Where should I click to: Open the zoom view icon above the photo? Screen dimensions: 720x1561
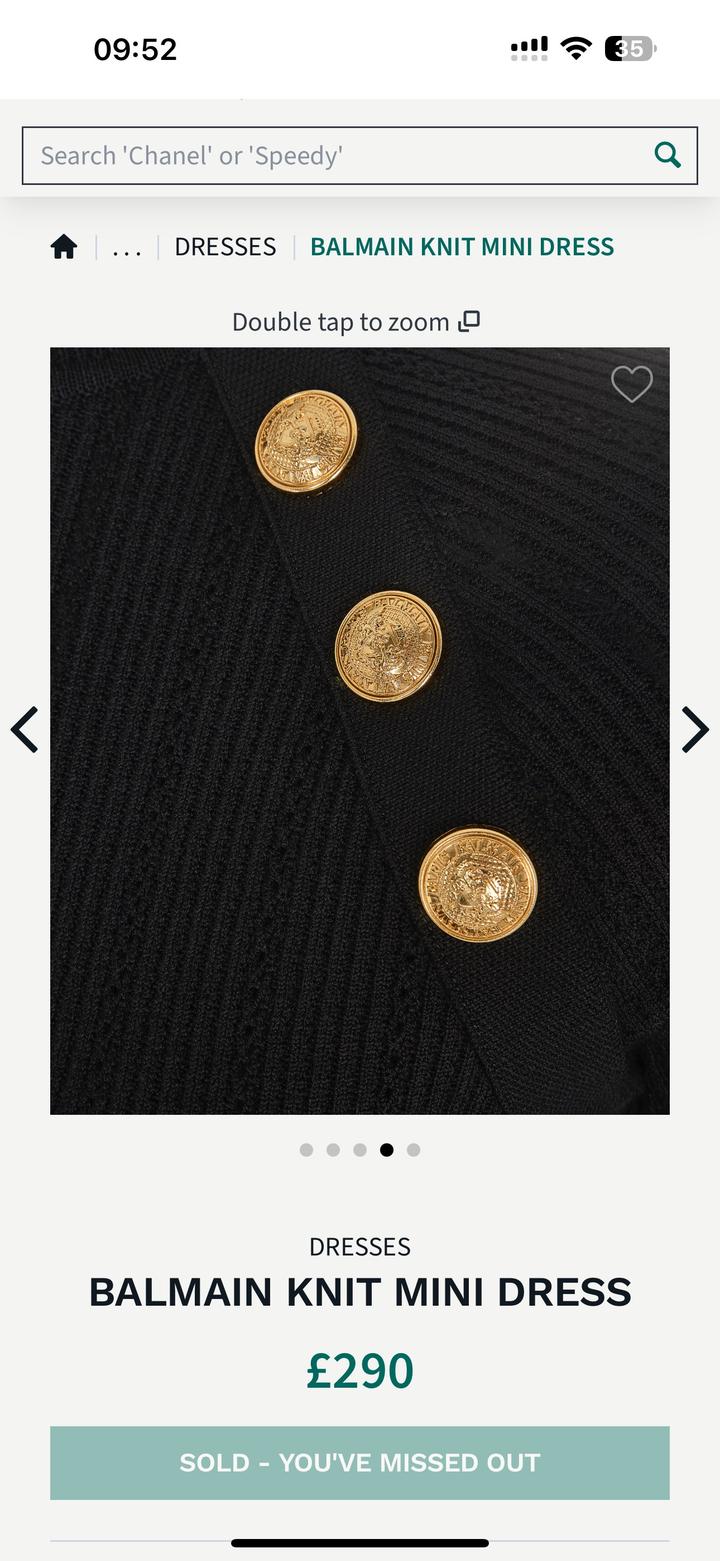point(469,321)
